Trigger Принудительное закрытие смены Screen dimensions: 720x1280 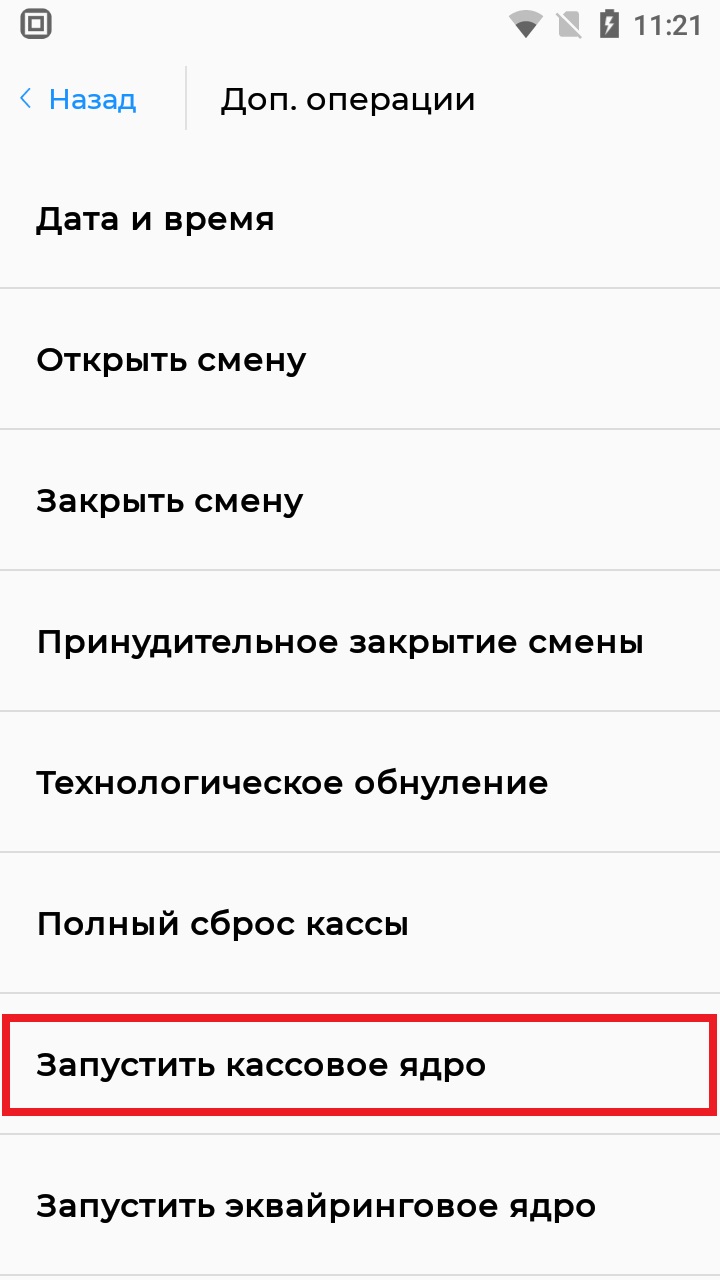coord(341,641)
